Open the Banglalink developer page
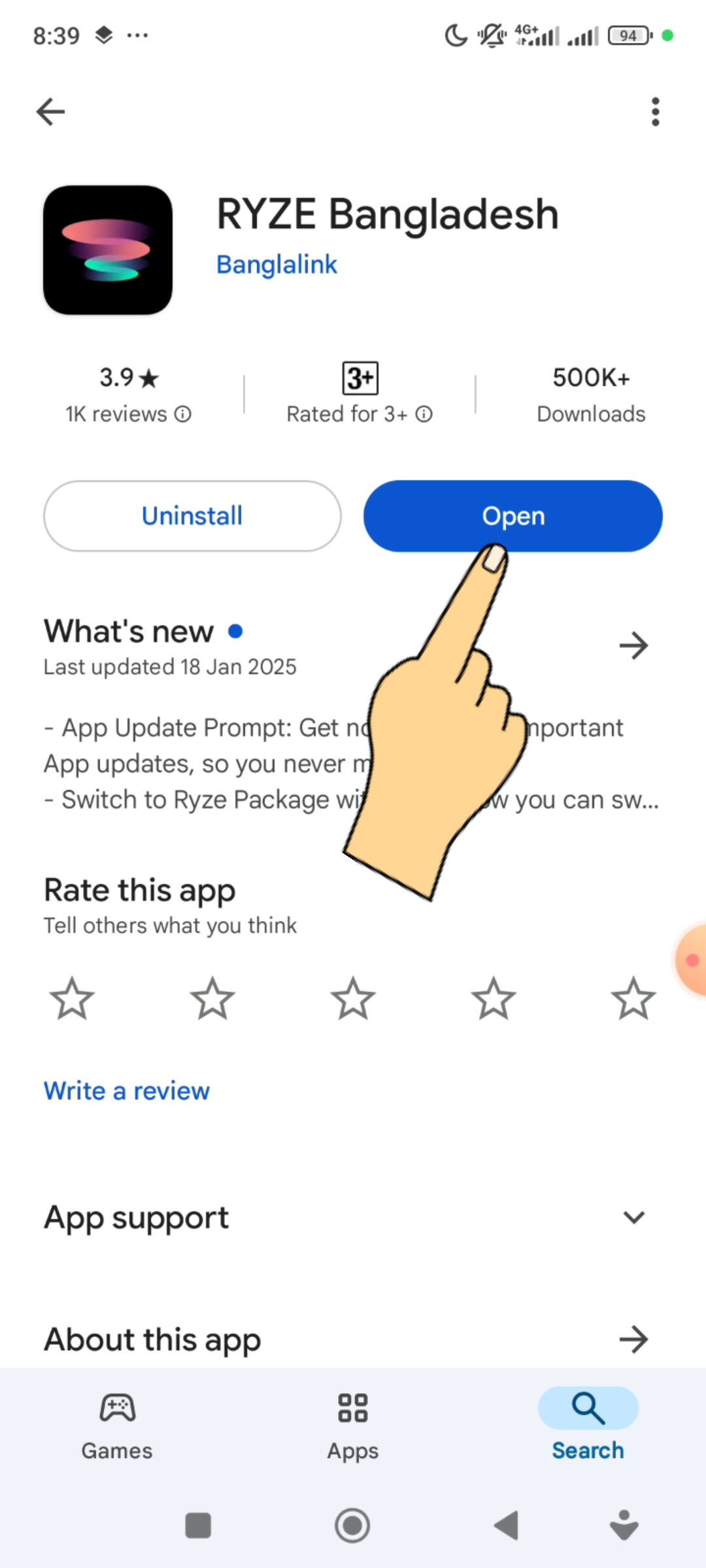 point(277,265)
